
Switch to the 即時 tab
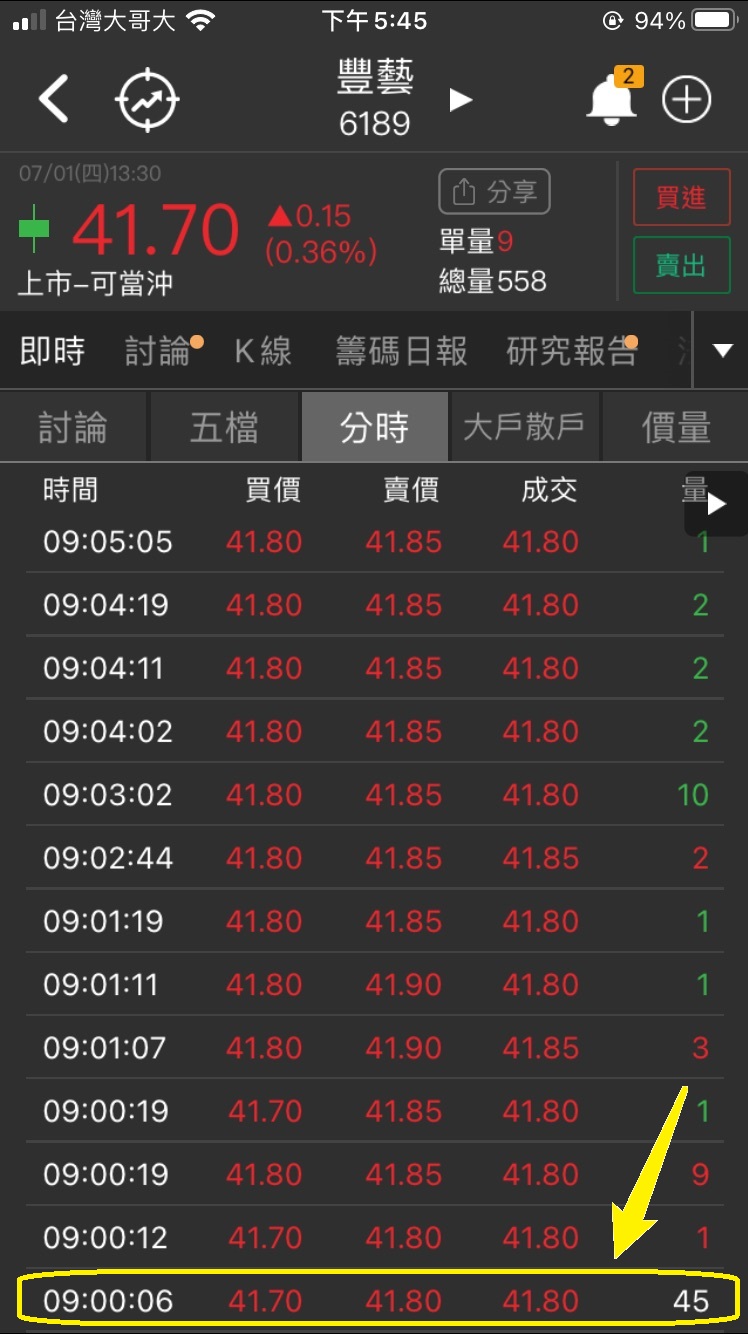tap(53, 351)
